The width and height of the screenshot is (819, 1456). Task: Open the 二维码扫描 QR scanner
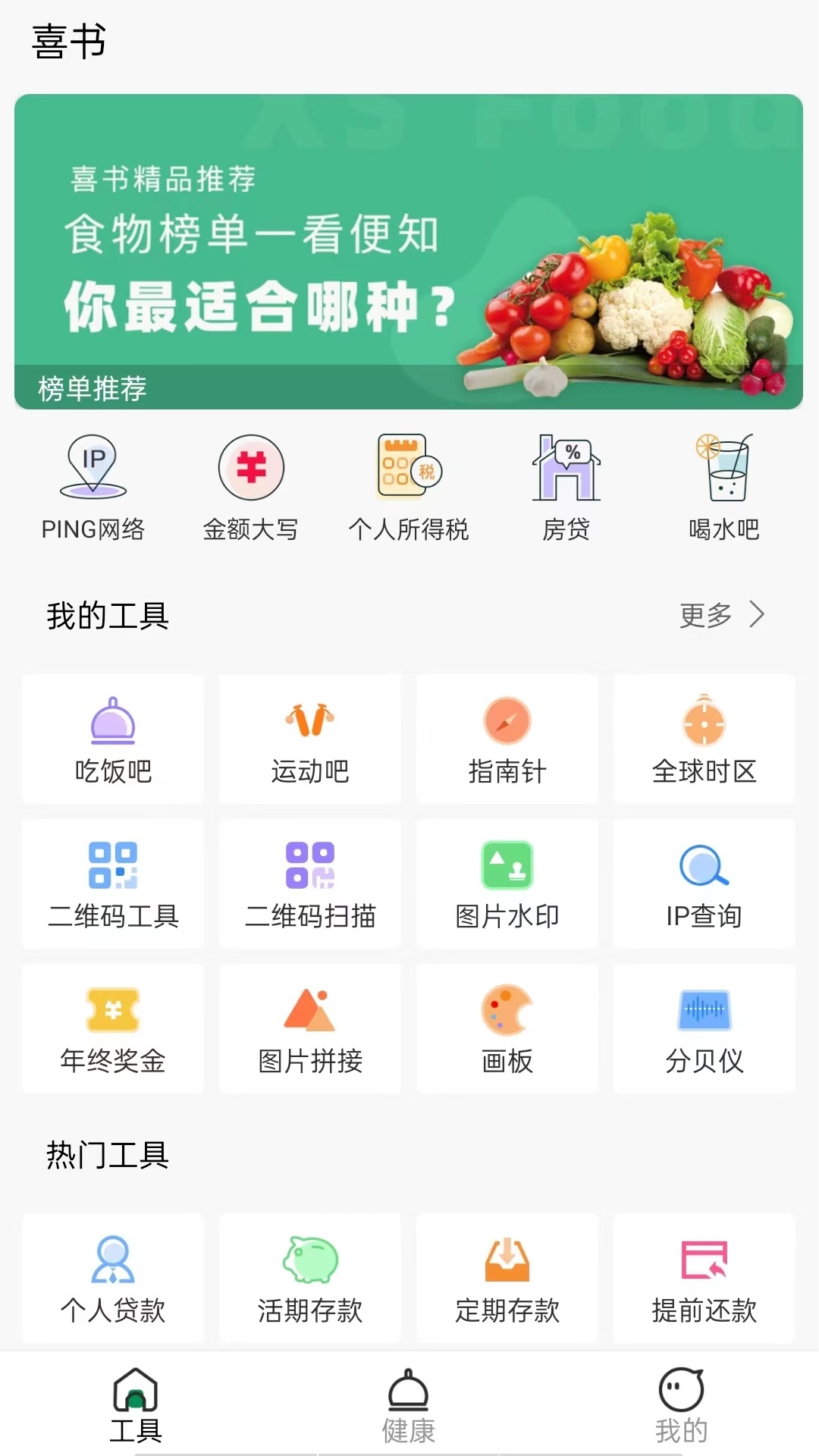309,883
